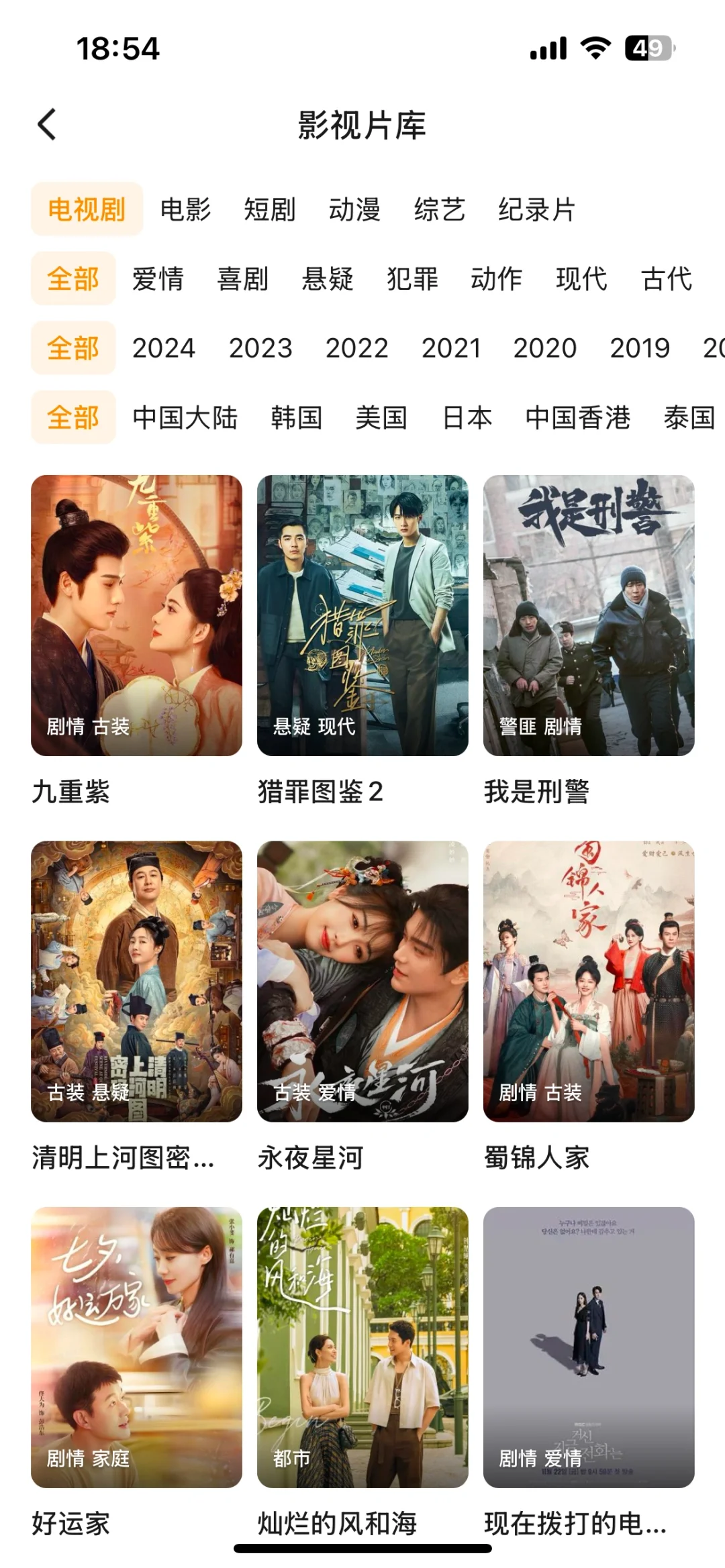Viewport: 725px width, 1568px height.
Task: Filter by 悬疑 genre
Action: click(328, 279)
